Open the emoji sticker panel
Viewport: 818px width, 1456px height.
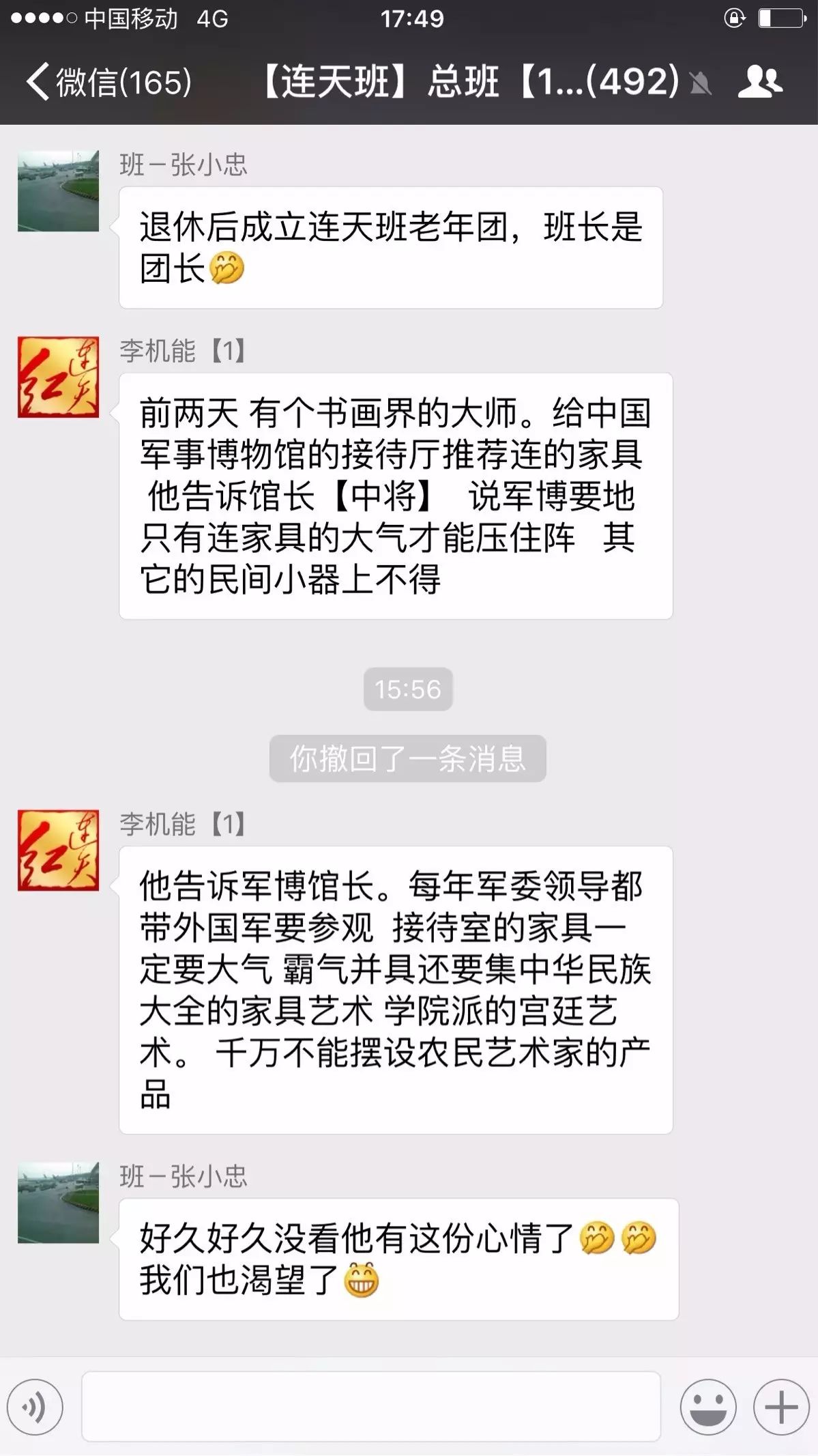click(x=707, y=1407)
